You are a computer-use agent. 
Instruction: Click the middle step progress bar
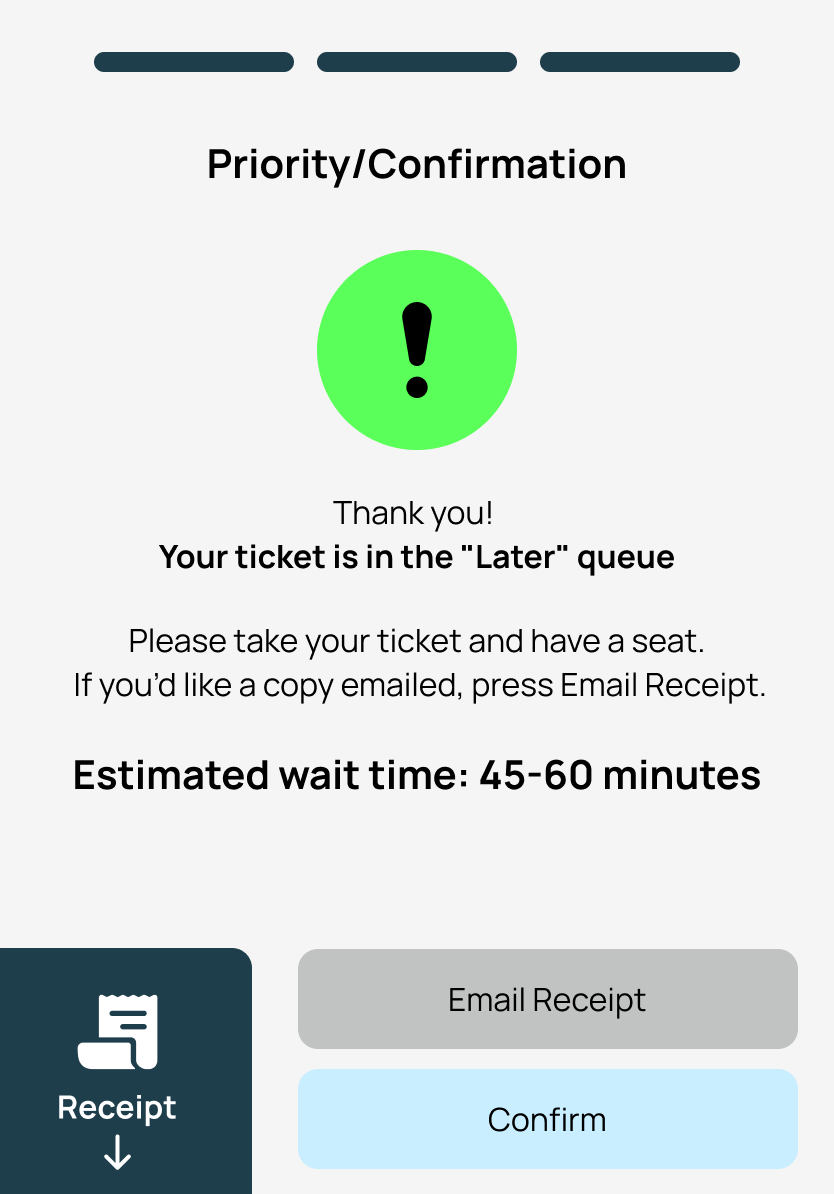[x=416, y=61]
